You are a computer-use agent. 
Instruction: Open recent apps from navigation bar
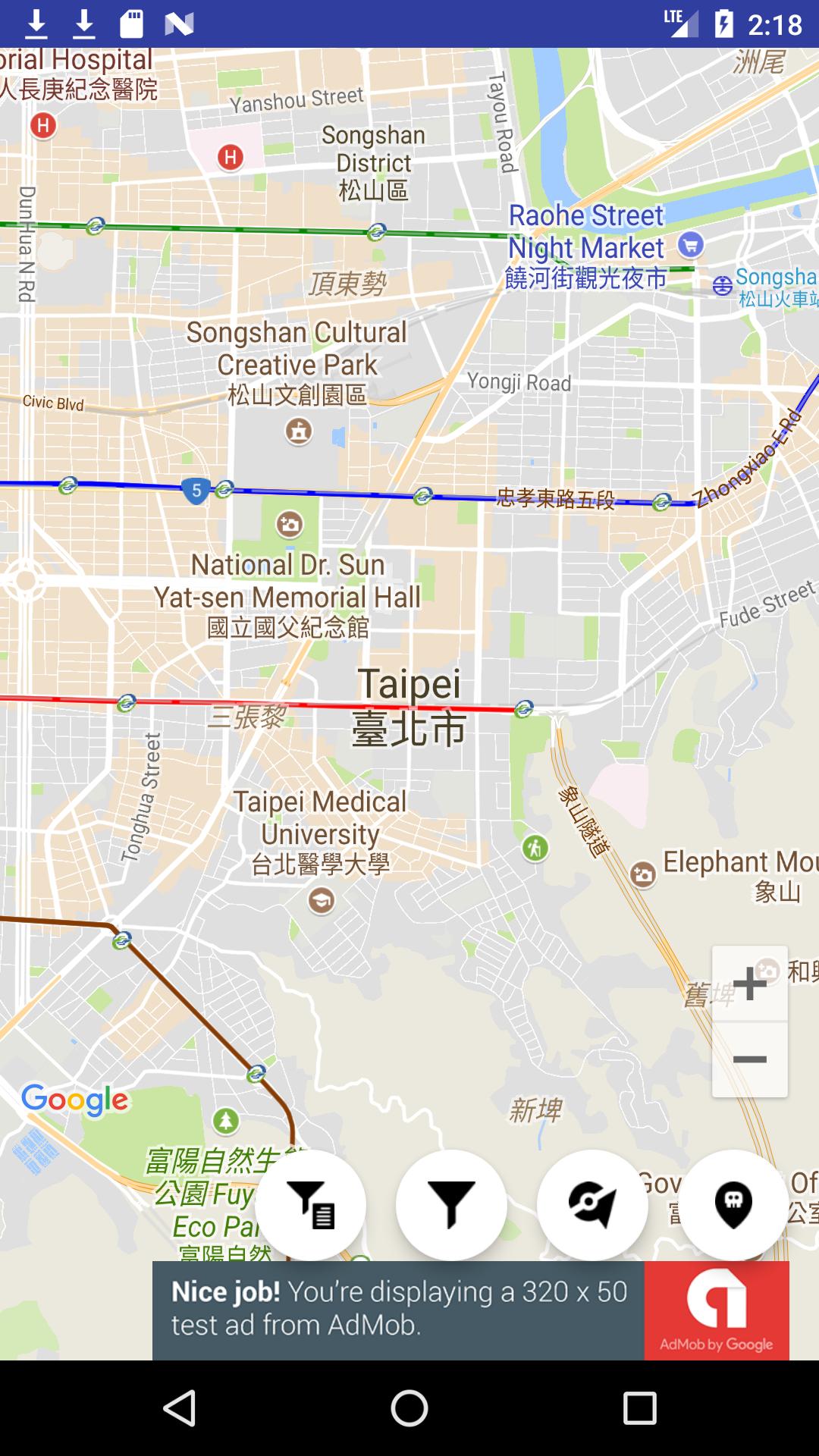click(639, 1408)
